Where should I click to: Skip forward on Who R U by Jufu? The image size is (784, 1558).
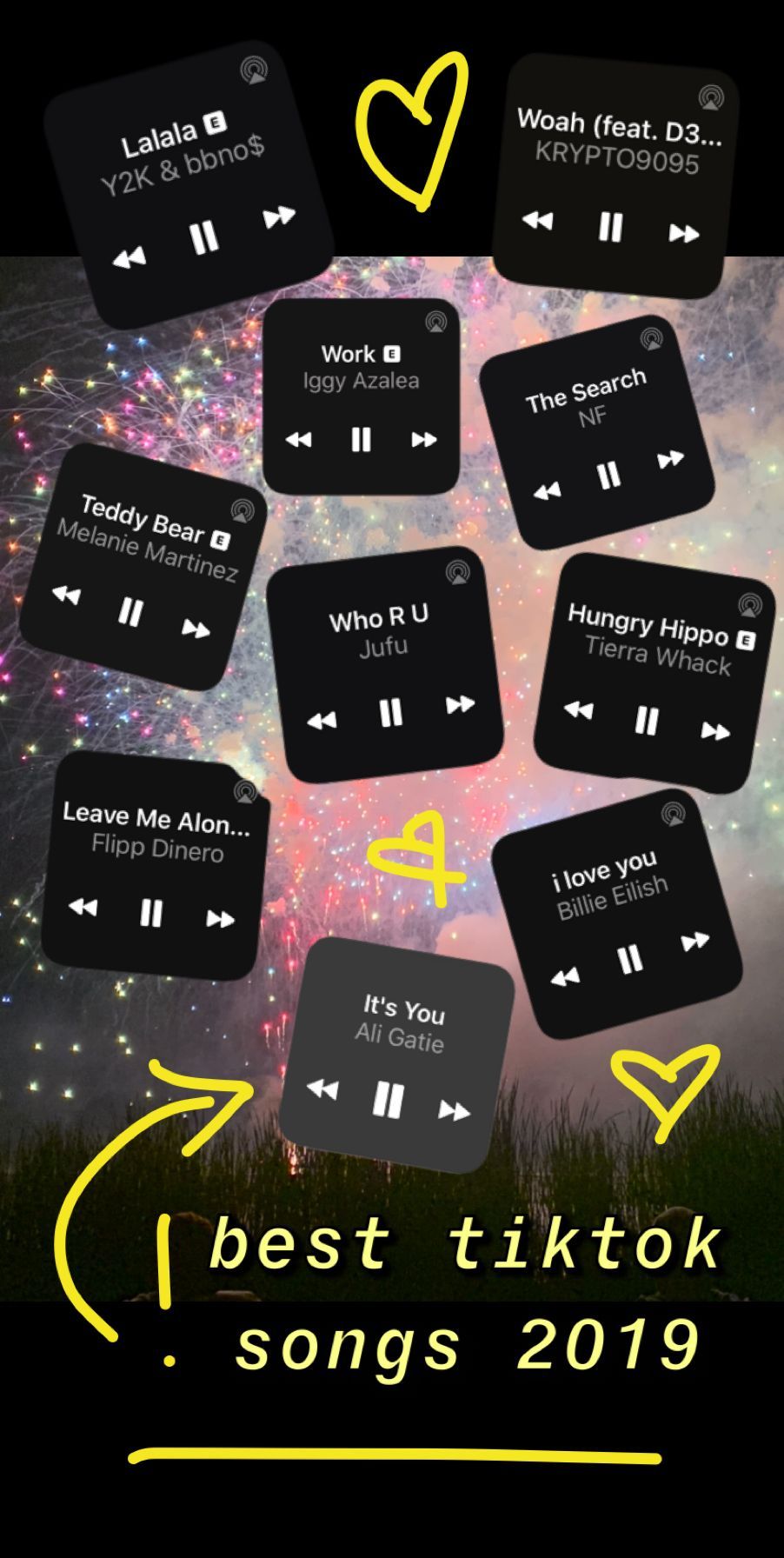462,704
